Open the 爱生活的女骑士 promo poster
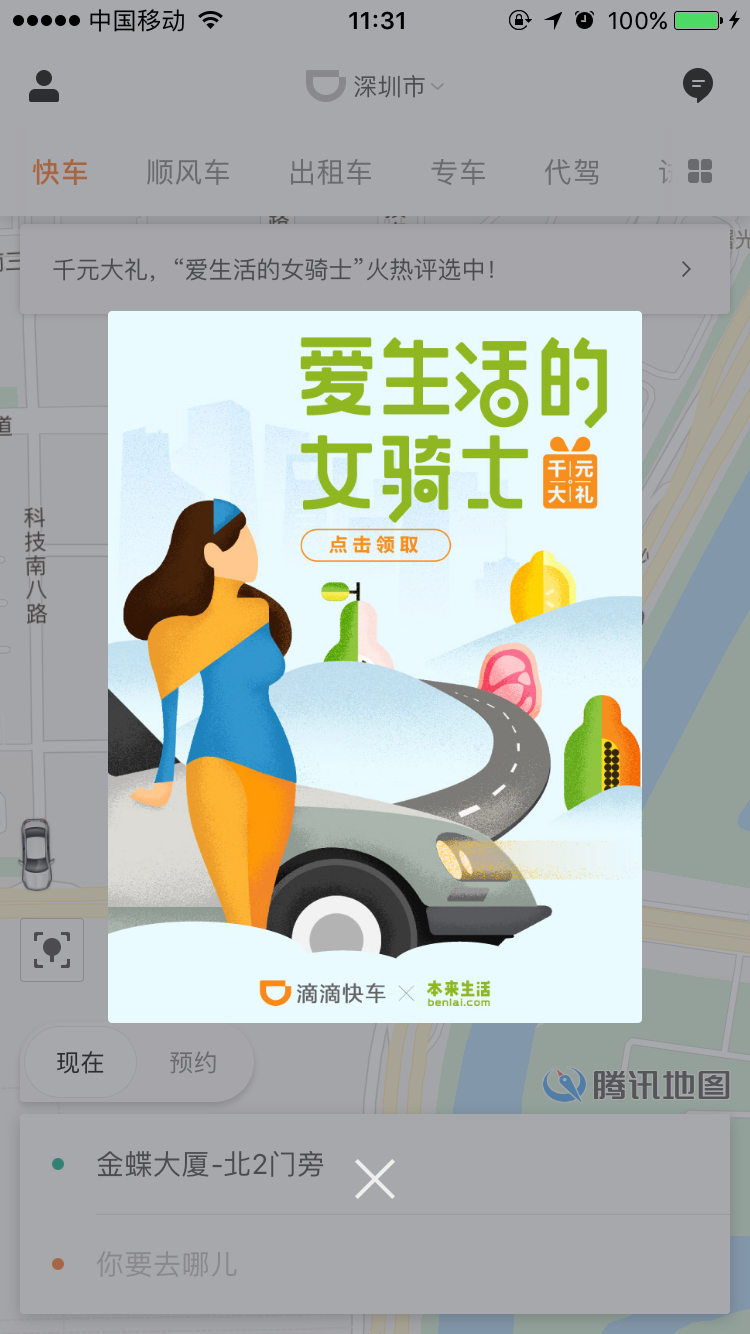 [375, 667]
